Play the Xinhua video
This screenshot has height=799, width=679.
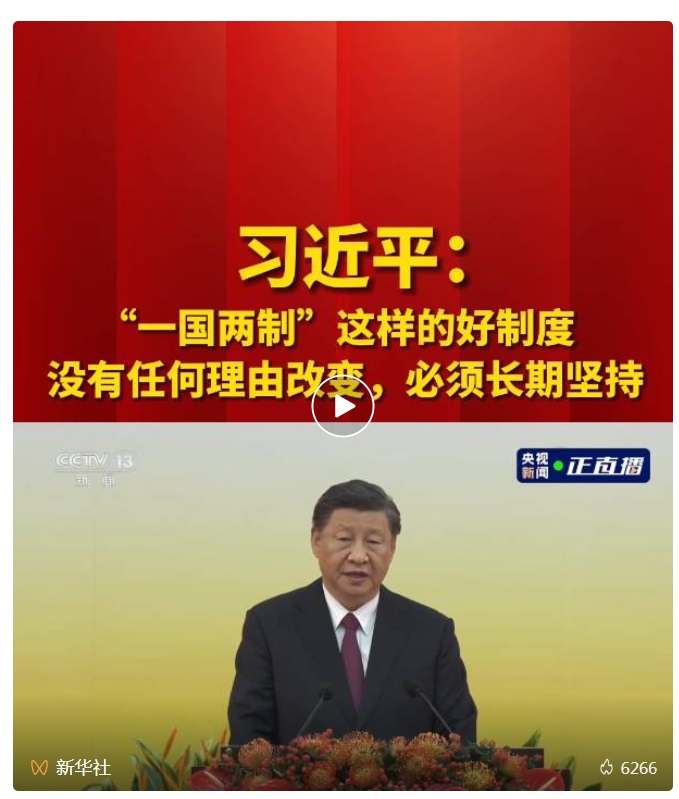point(342,406)
